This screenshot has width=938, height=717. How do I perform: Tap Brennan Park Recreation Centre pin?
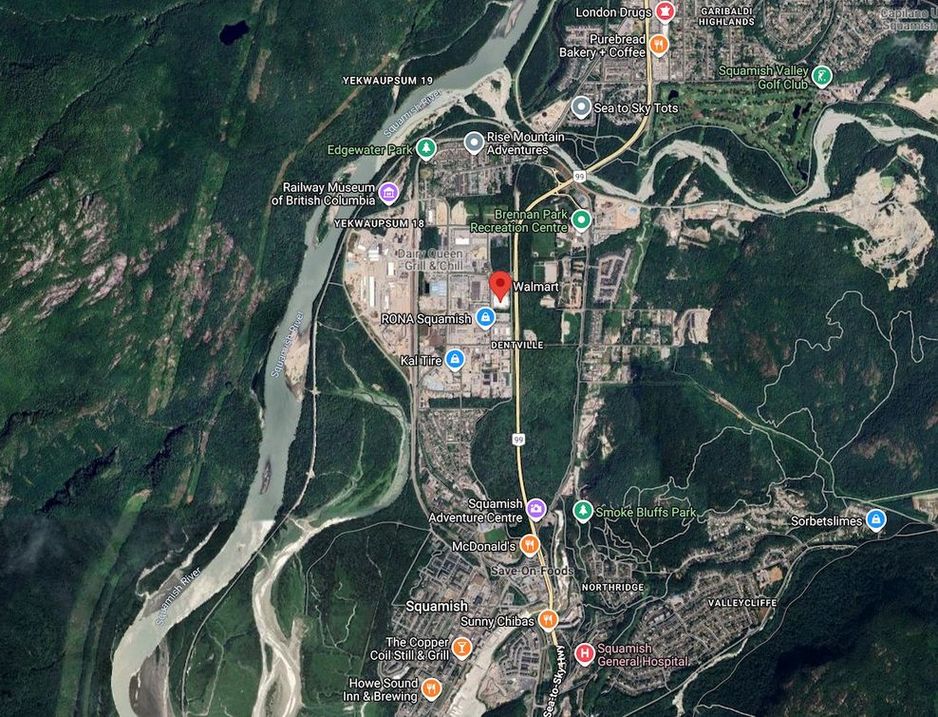[581, 219]
